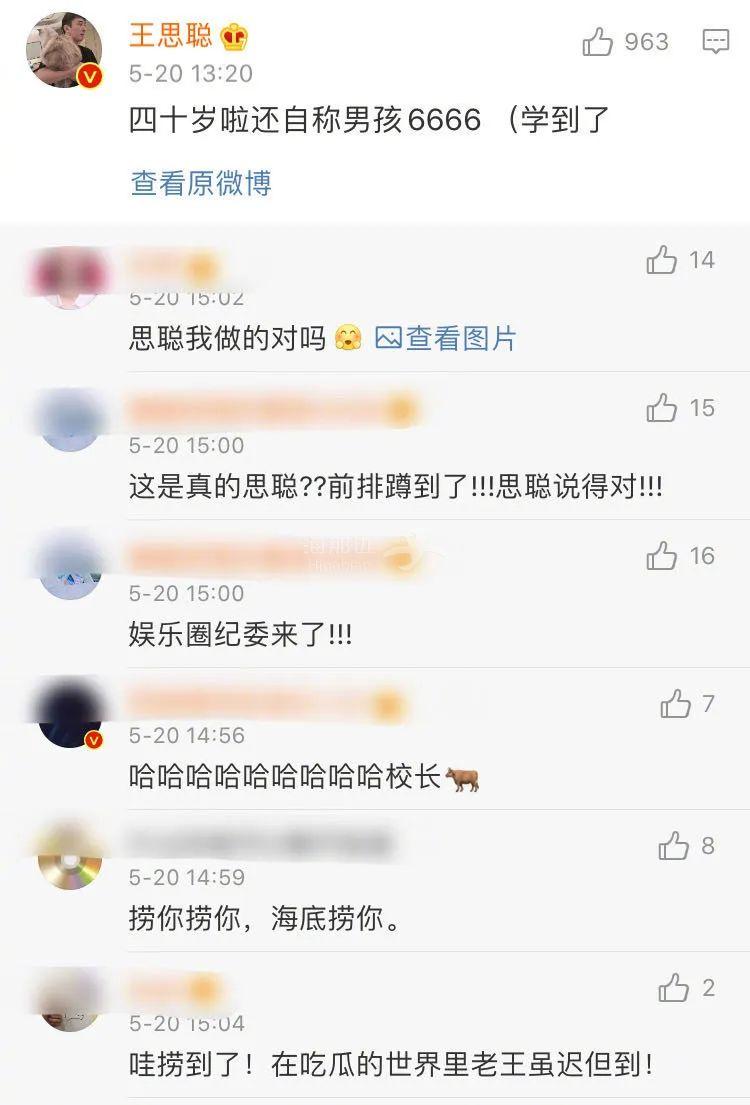The image size is (750, 1105).
Task: Like the comment 这是真的思聪
Action: (x=662, y=409)
